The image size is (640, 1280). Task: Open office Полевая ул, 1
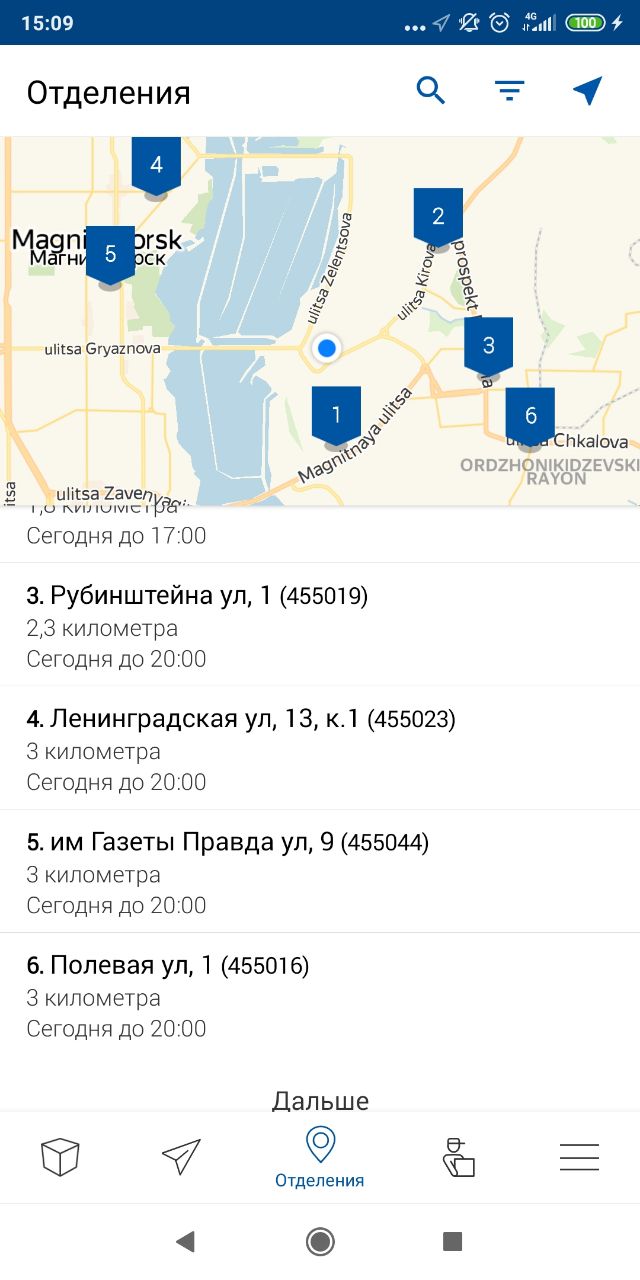tap(320, 995)
